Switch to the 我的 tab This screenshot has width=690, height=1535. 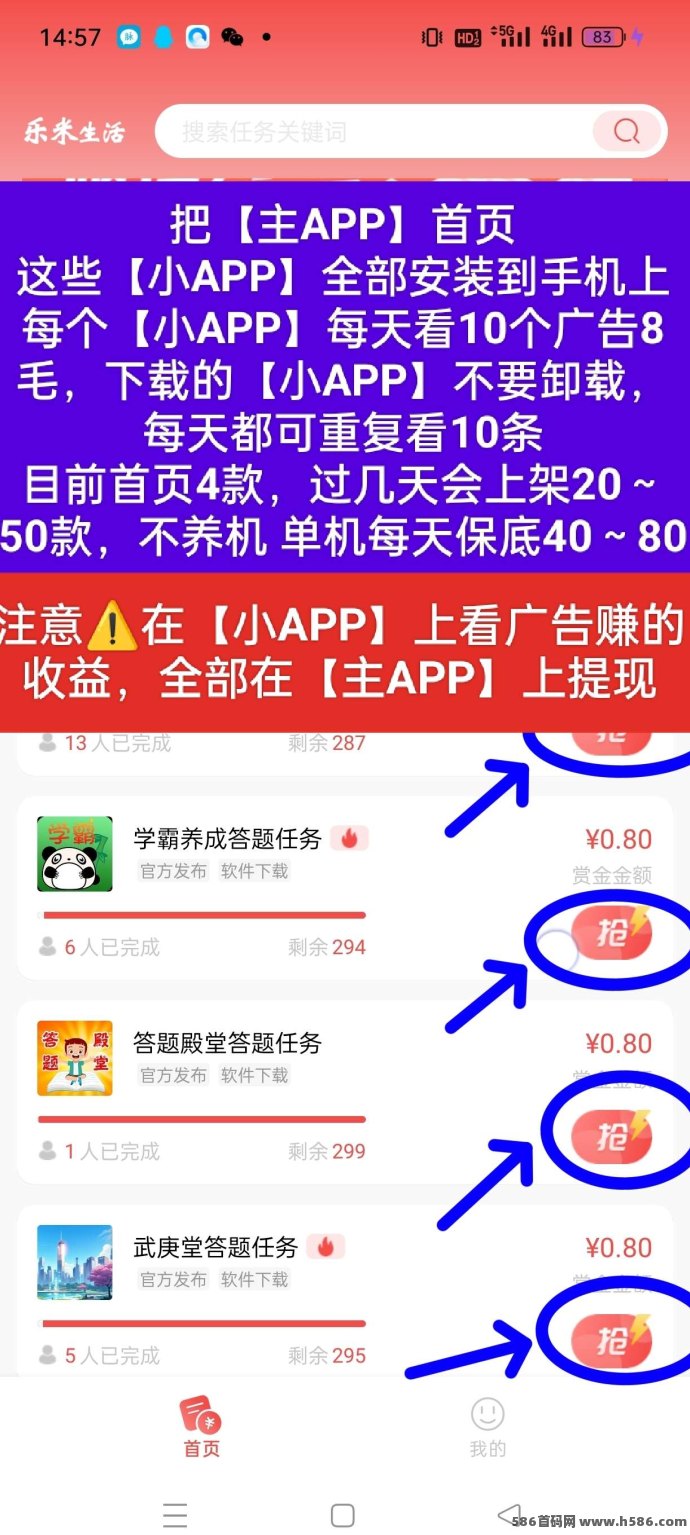[x=488, y=1427]
